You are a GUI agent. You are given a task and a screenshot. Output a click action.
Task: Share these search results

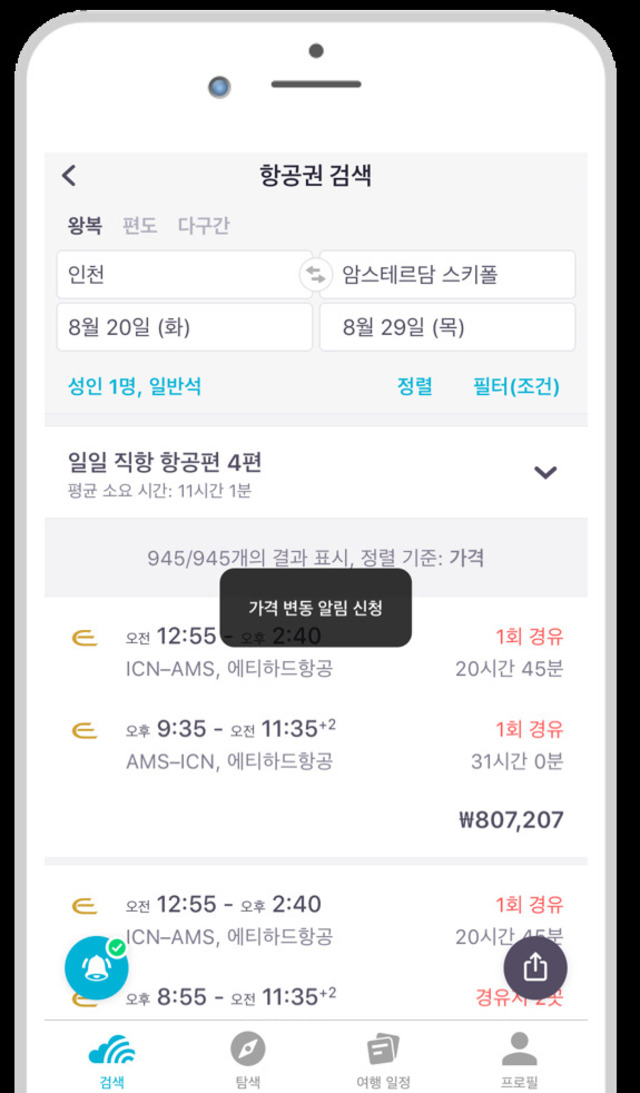click(x=535, y=968)
